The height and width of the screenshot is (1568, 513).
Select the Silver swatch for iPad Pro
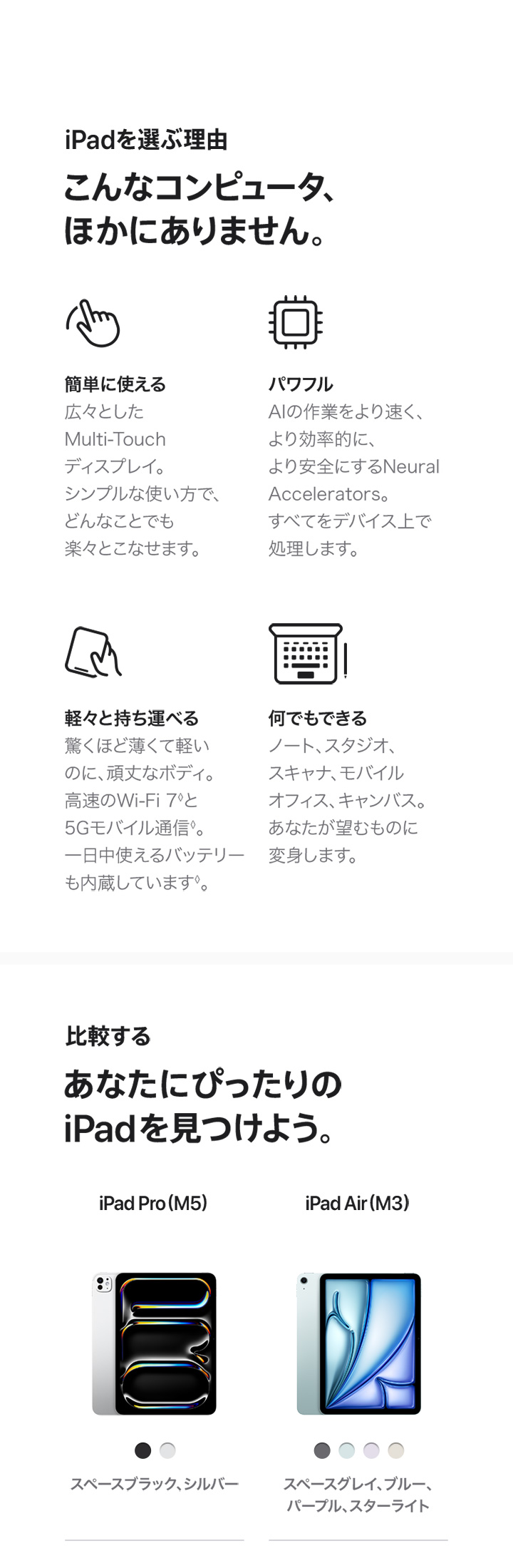coord(167,1450)
